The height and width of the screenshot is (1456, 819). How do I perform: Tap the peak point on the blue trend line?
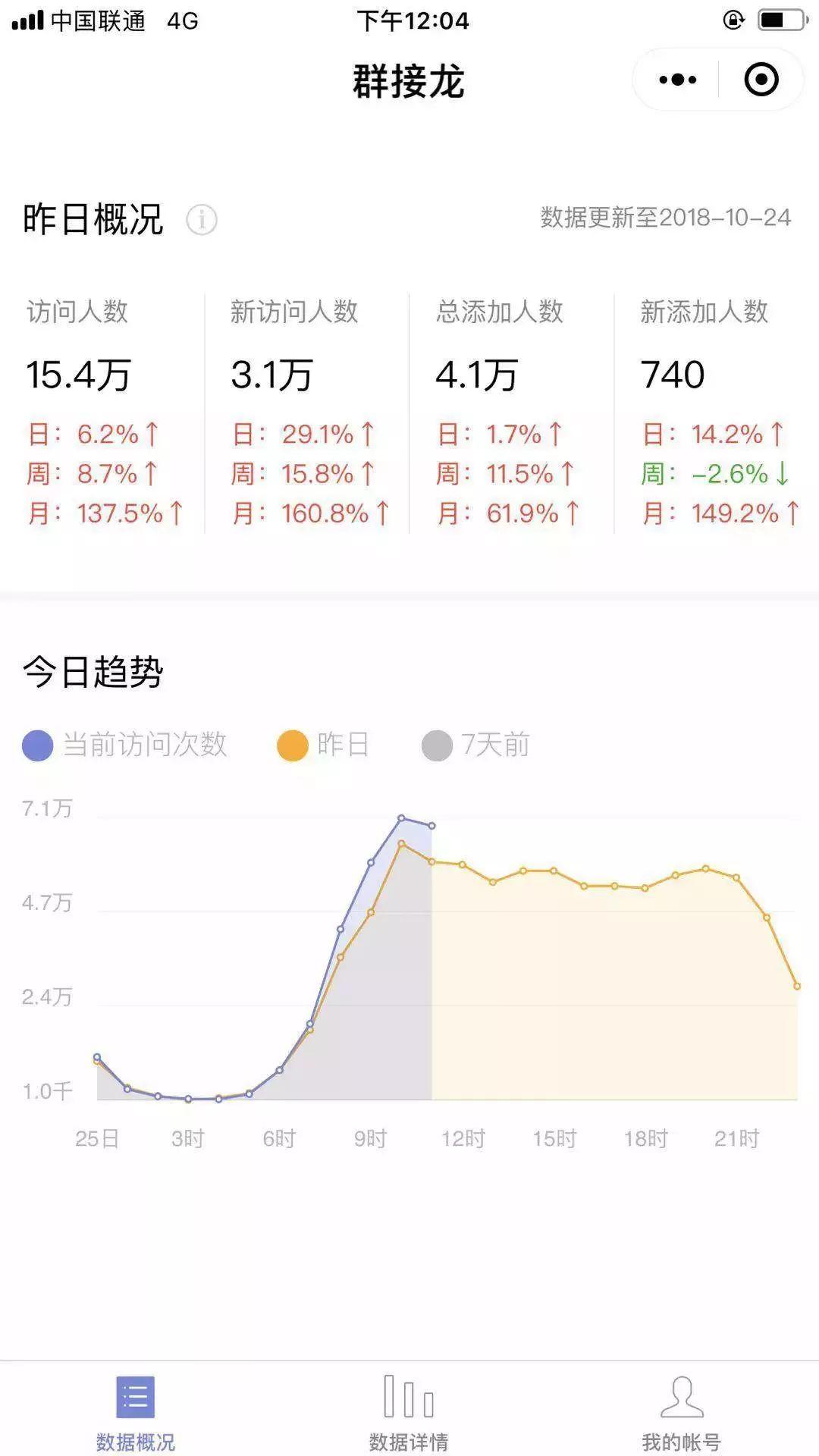point(403,817)
